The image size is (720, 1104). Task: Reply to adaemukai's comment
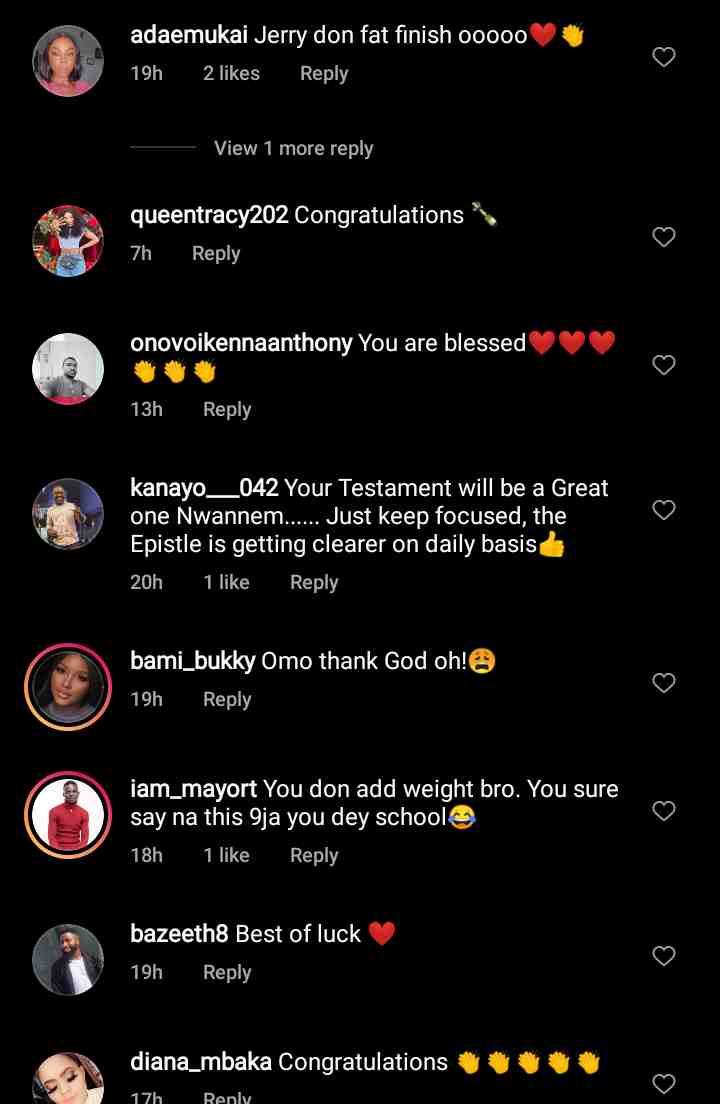tap(323, 73)
